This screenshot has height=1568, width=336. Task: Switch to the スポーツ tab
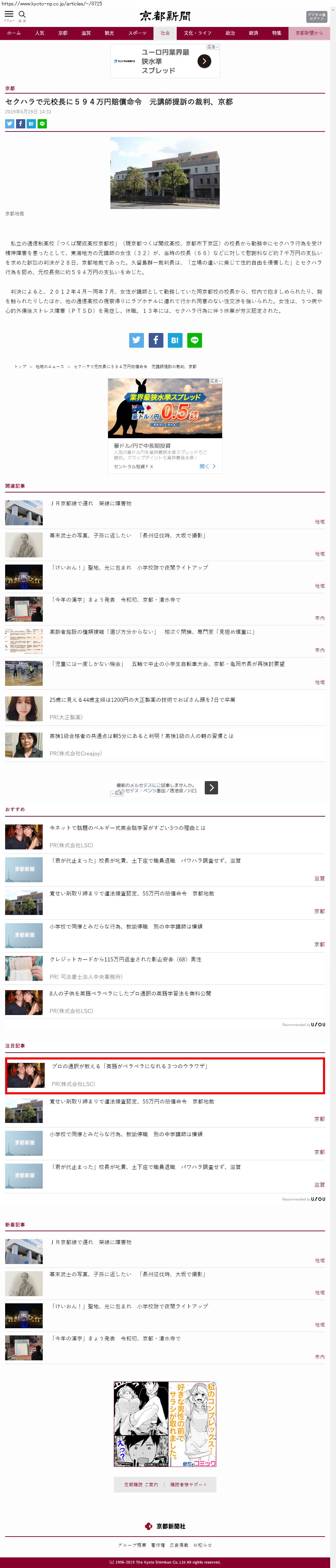click(137, 33)
